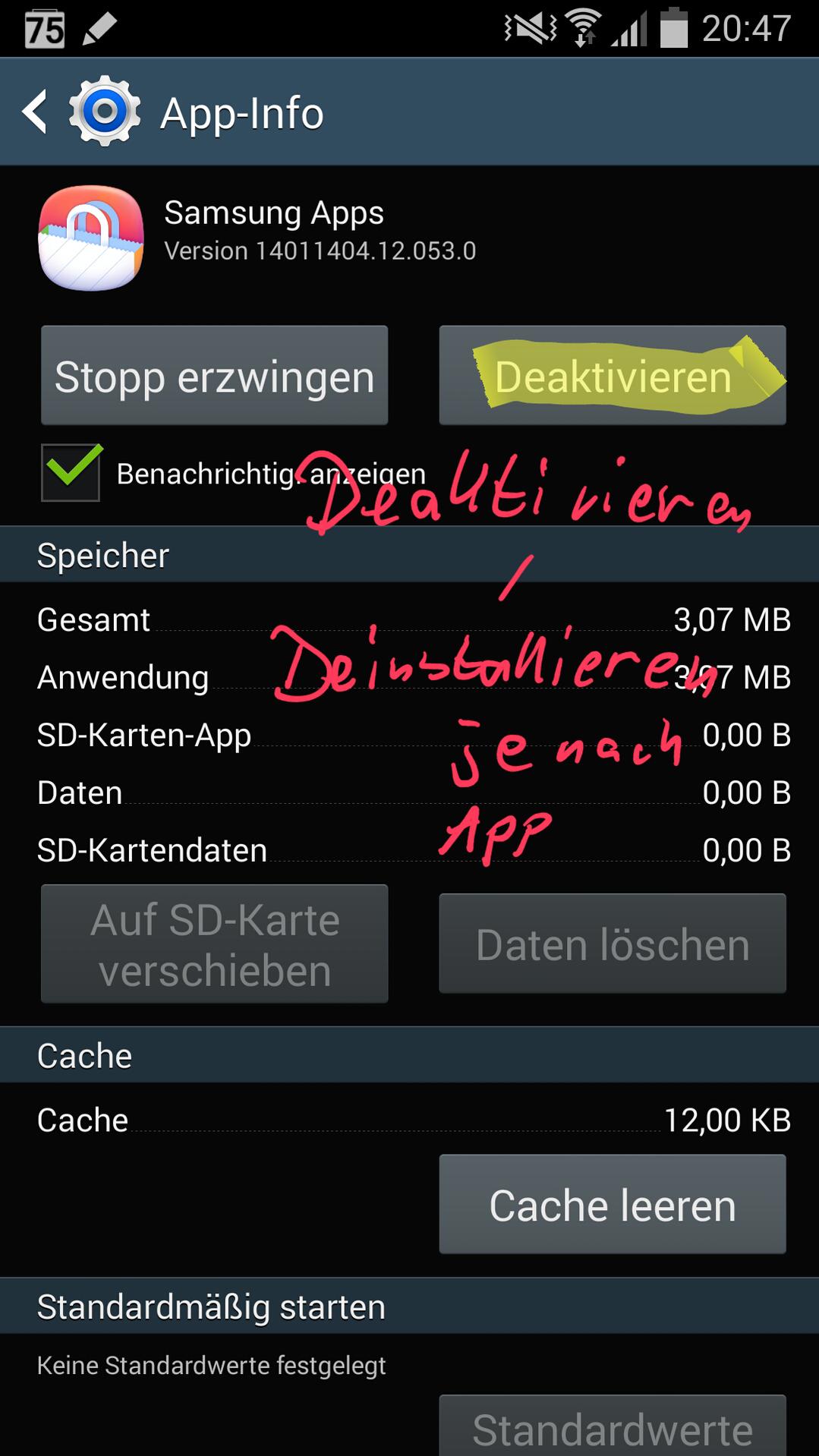Viewport: 819px width, 1456px height.
Task: Go back from App-Info screen
Action: (x=36, y=112)
